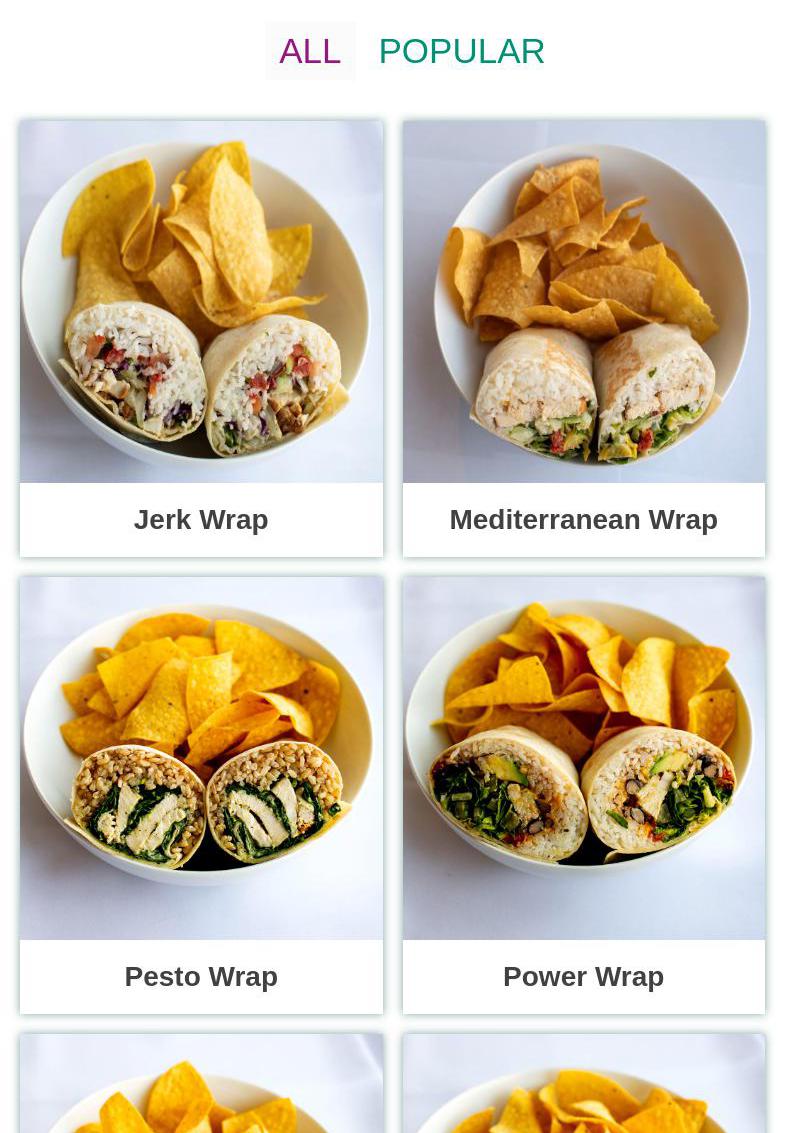Open the Jerk Wrap card
The height and width of the screenshot is (1133, 785).
point(201,339)
